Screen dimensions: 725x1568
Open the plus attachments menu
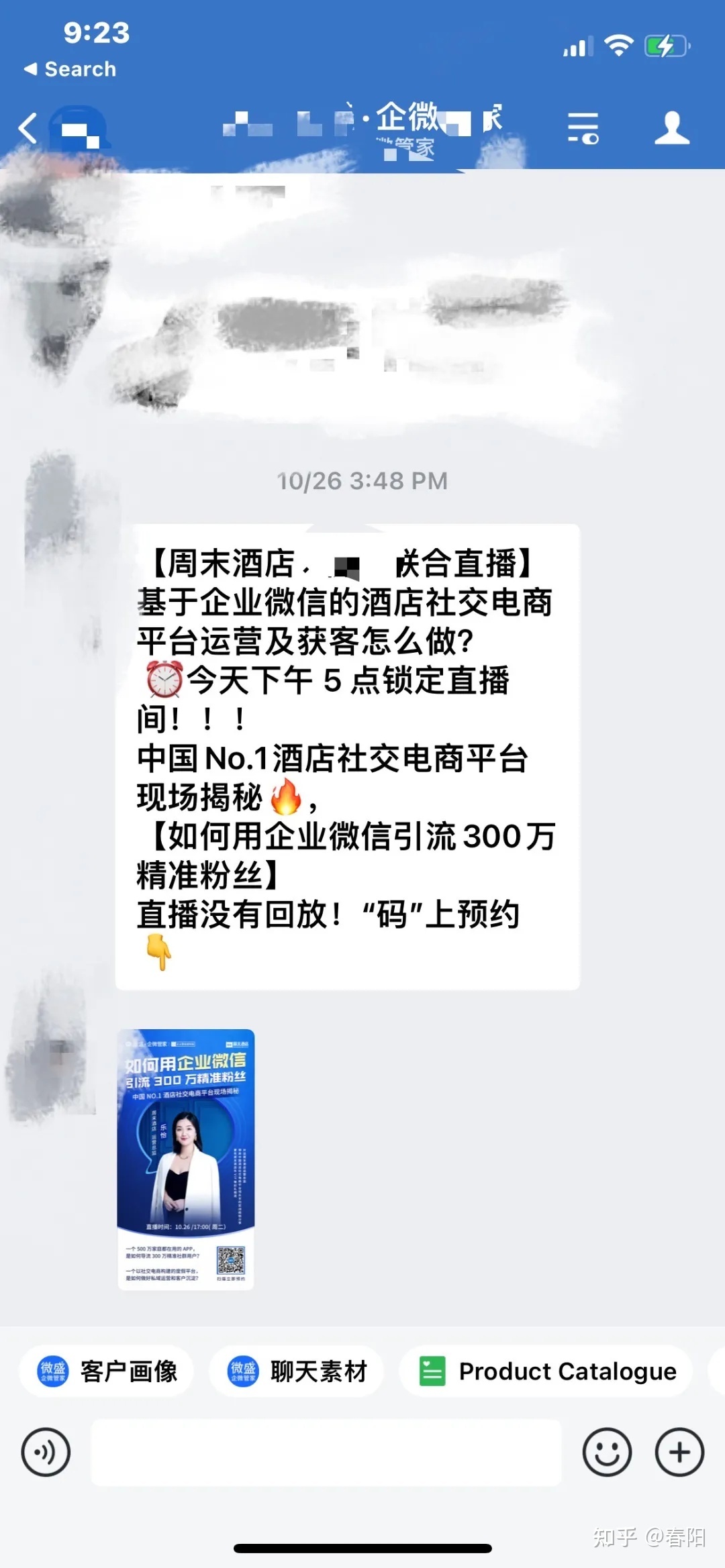(x=679, y=1452)
